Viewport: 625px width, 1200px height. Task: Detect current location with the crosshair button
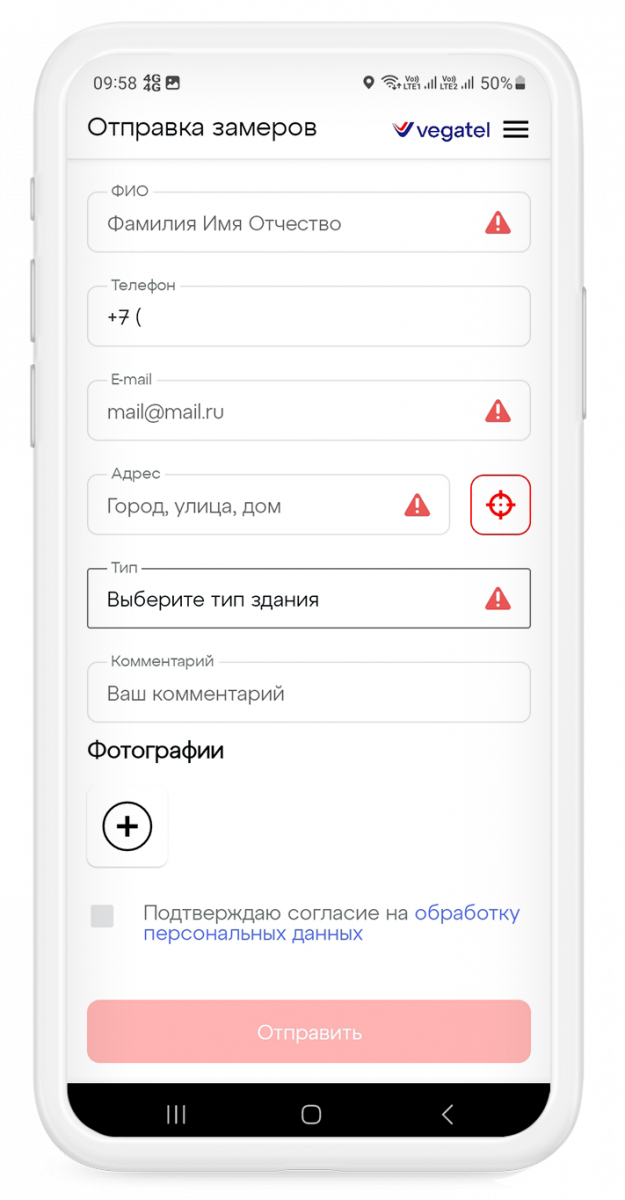500,505
